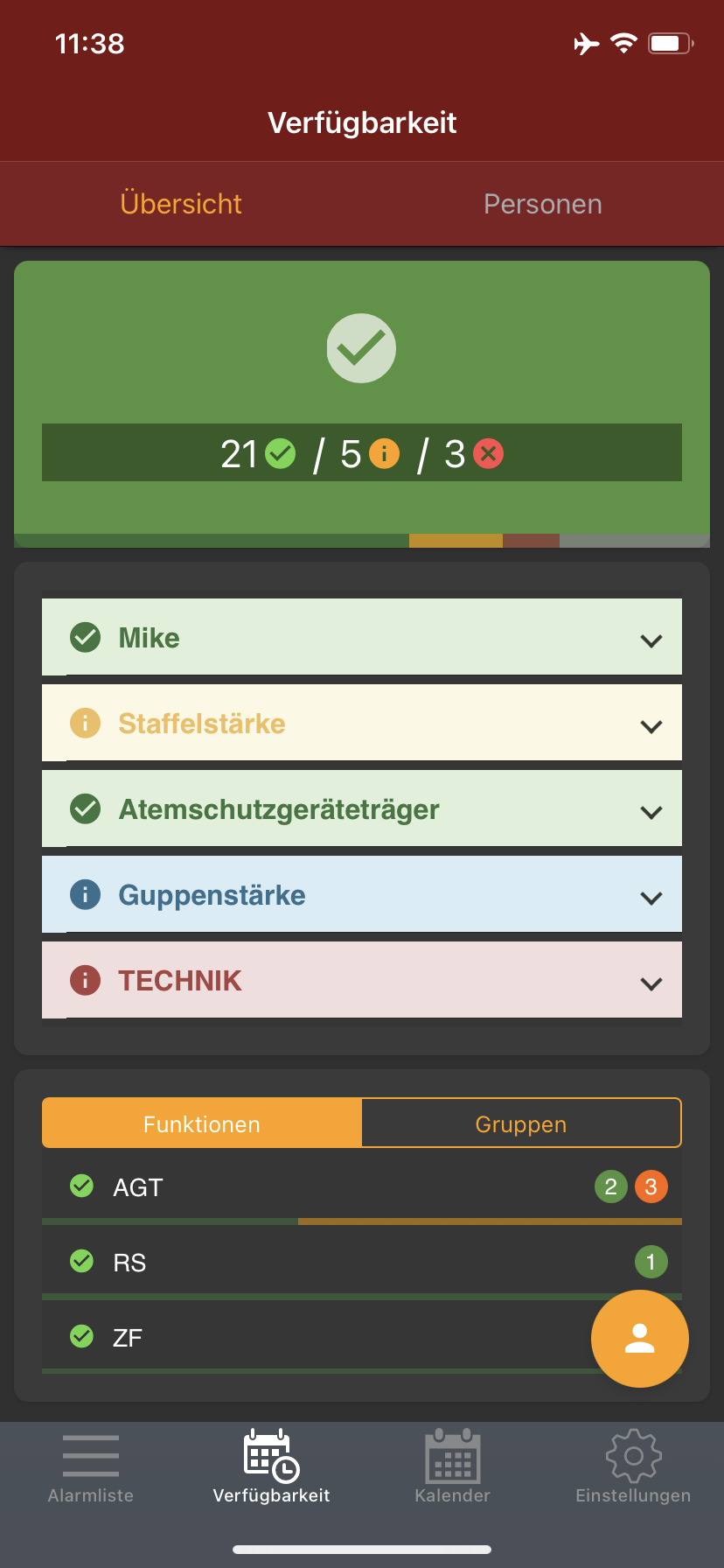Select the Funktionen segment

coord(202,1123)
